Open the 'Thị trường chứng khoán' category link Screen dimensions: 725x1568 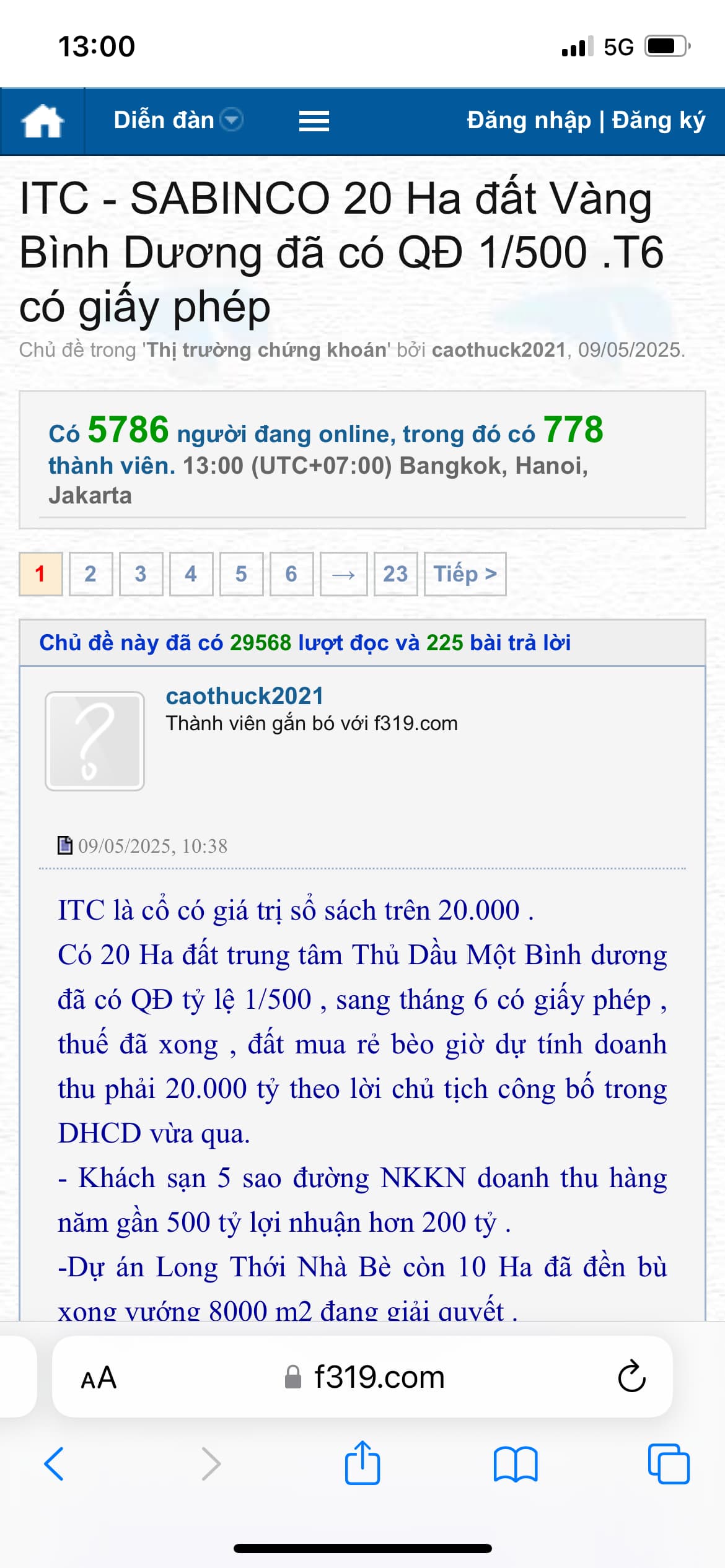[267, 350]
